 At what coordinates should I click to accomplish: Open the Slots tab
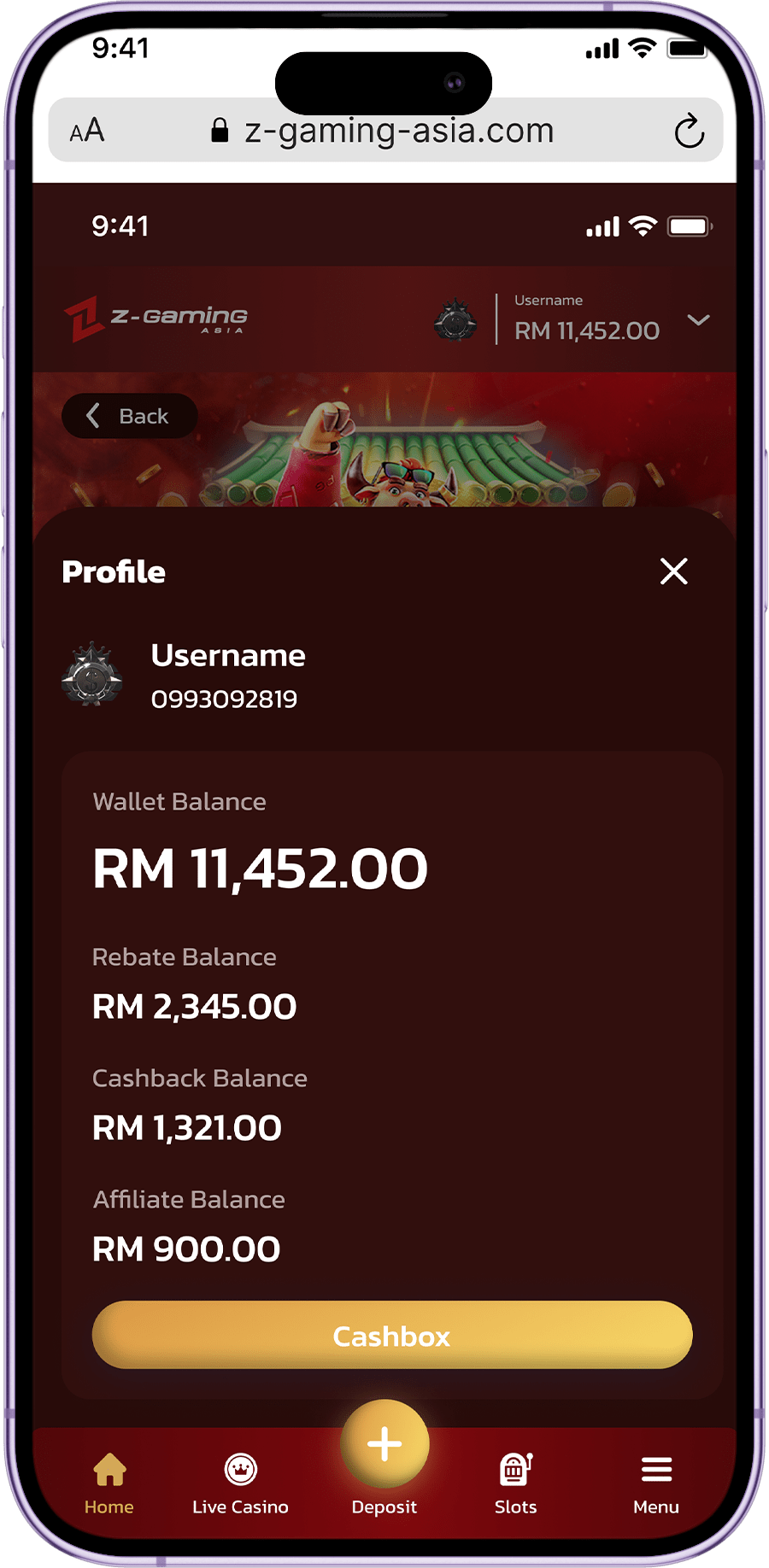click(x=516, y=1485)
